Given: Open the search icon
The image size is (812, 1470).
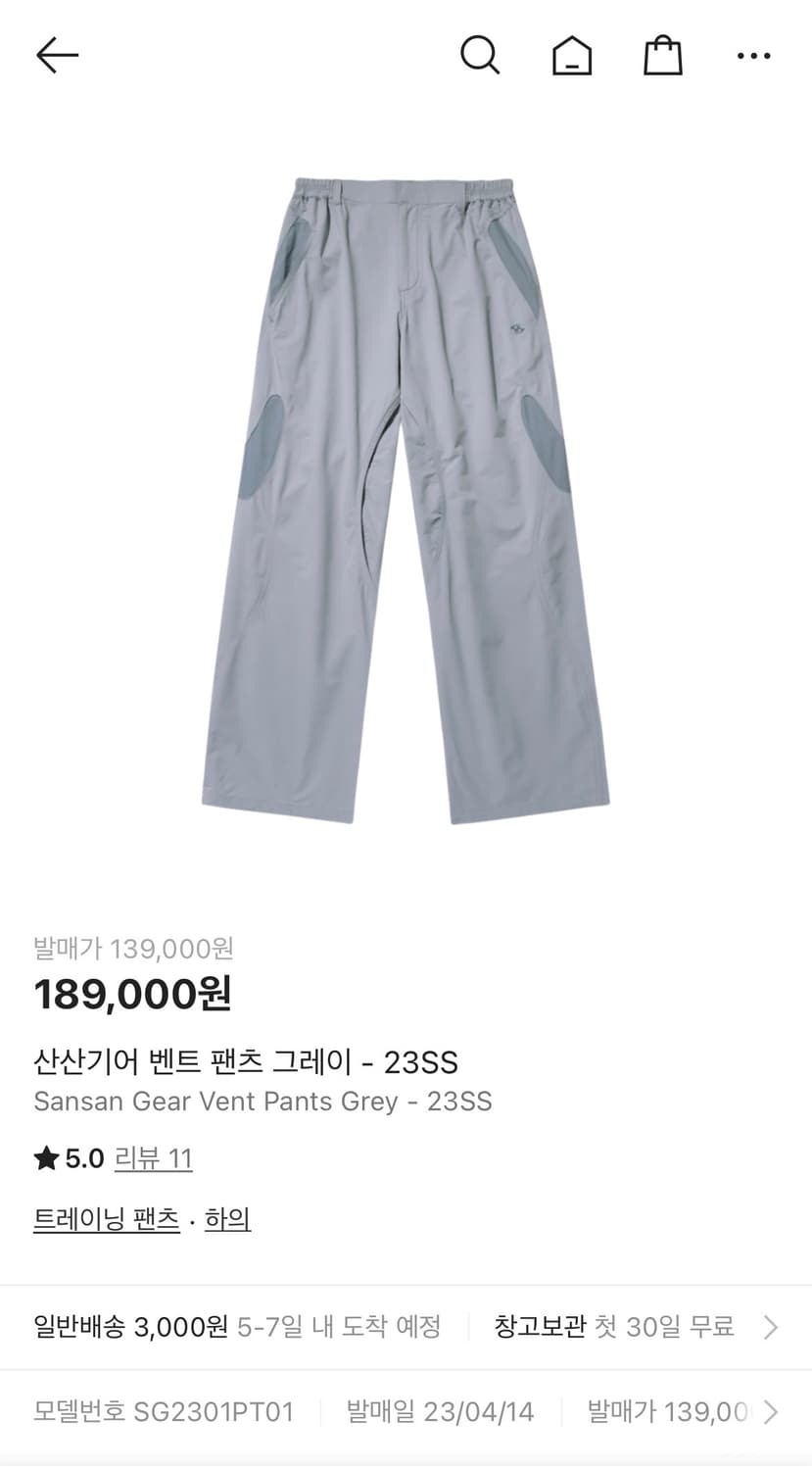Looking at the screenshot, I should coord(480,55).
